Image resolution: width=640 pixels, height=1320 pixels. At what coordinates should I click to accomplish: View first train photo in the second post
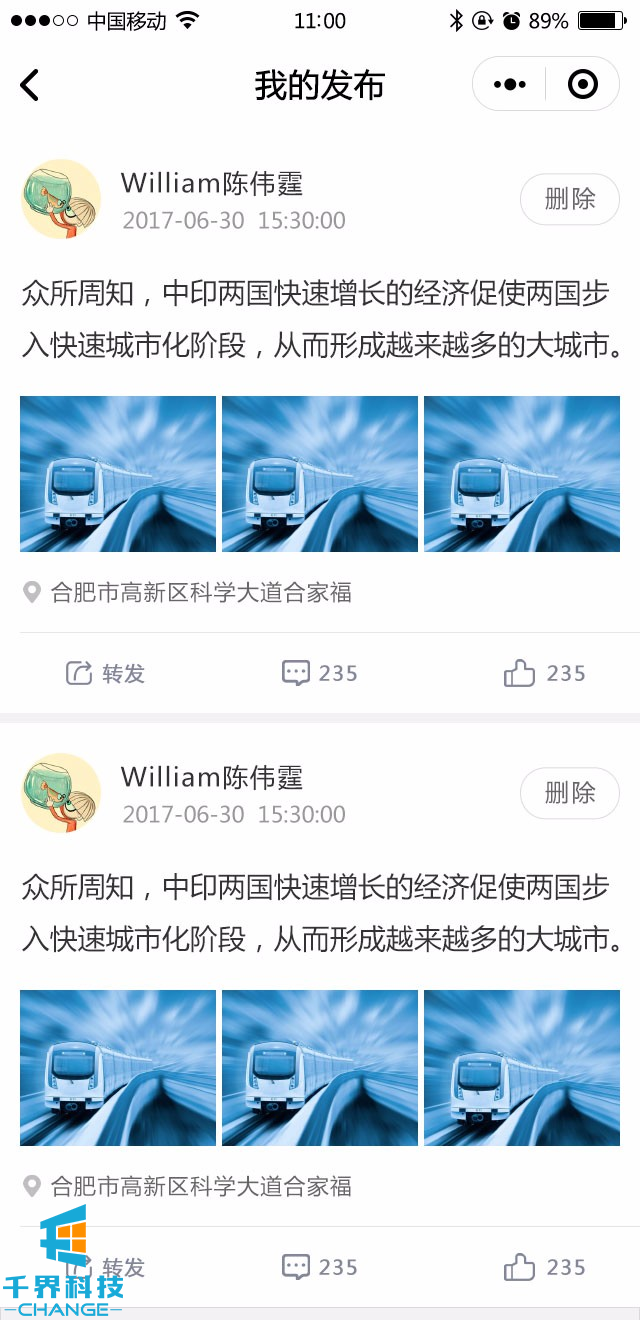(x=118, y=1068)
